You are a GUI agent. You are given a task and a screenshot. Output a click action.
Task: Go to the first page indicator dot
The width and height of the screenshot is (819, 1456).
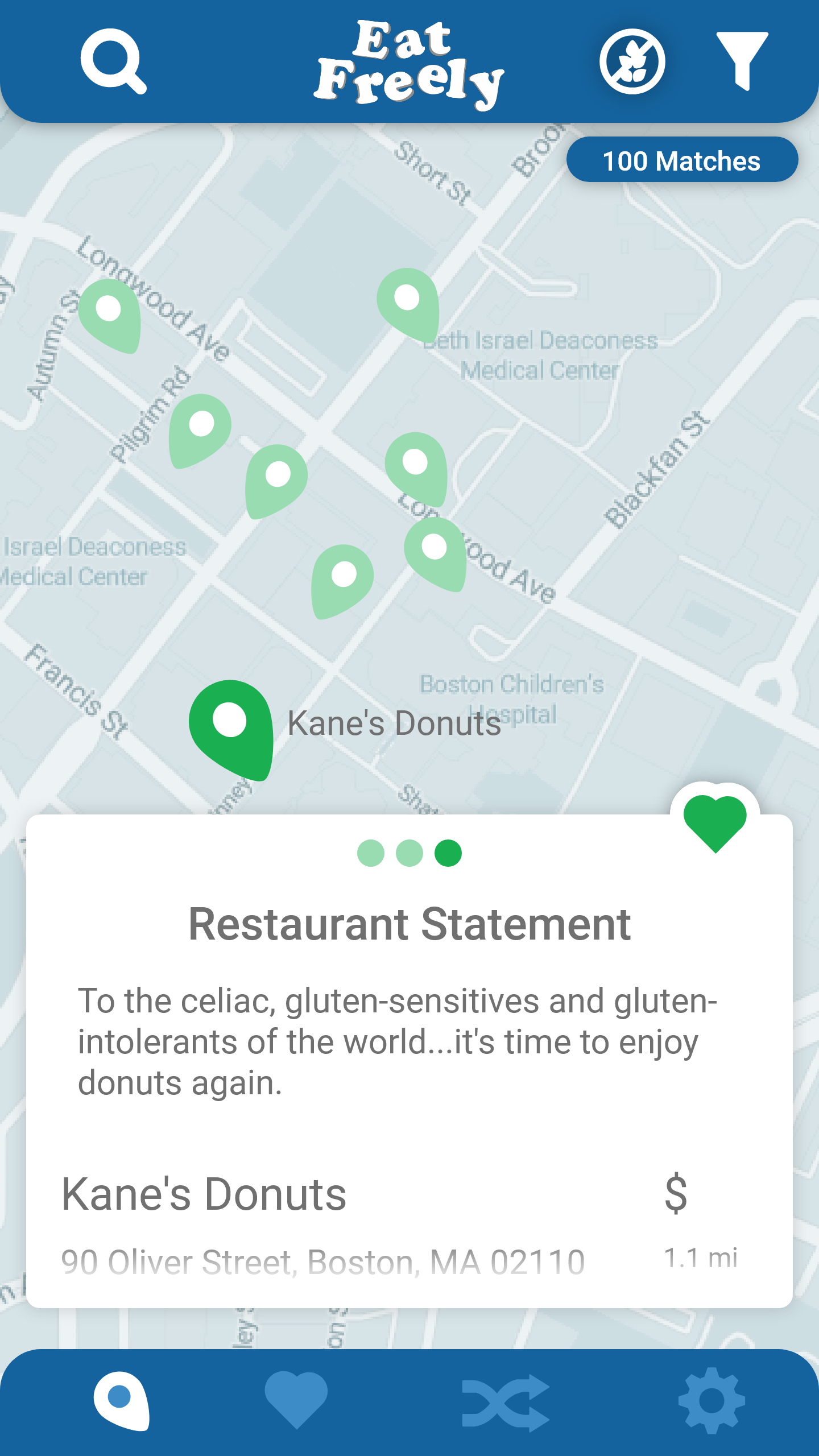(371, 853)
